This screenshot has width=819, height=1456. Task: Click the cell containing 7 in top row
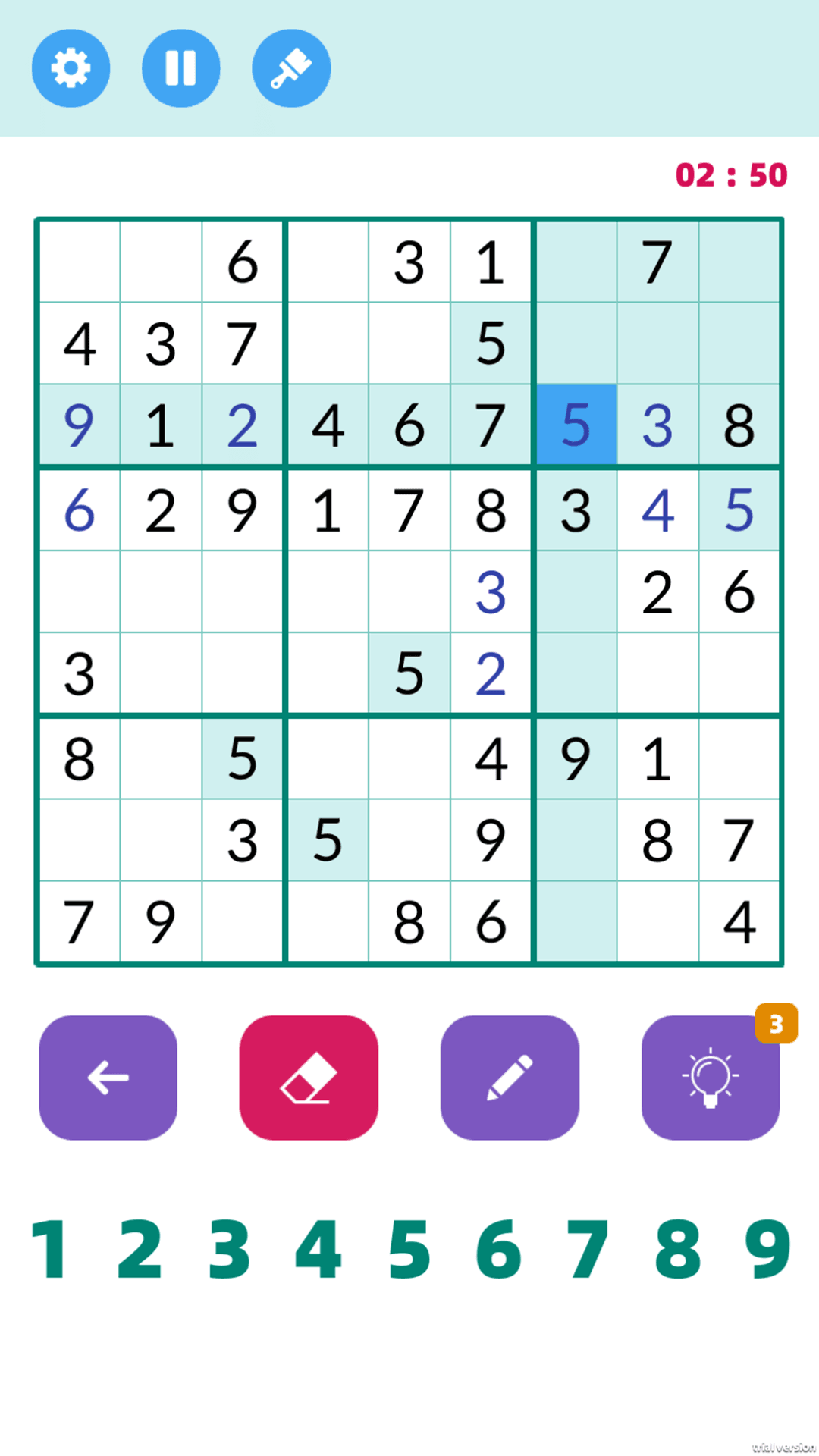[x=657, y=262]
